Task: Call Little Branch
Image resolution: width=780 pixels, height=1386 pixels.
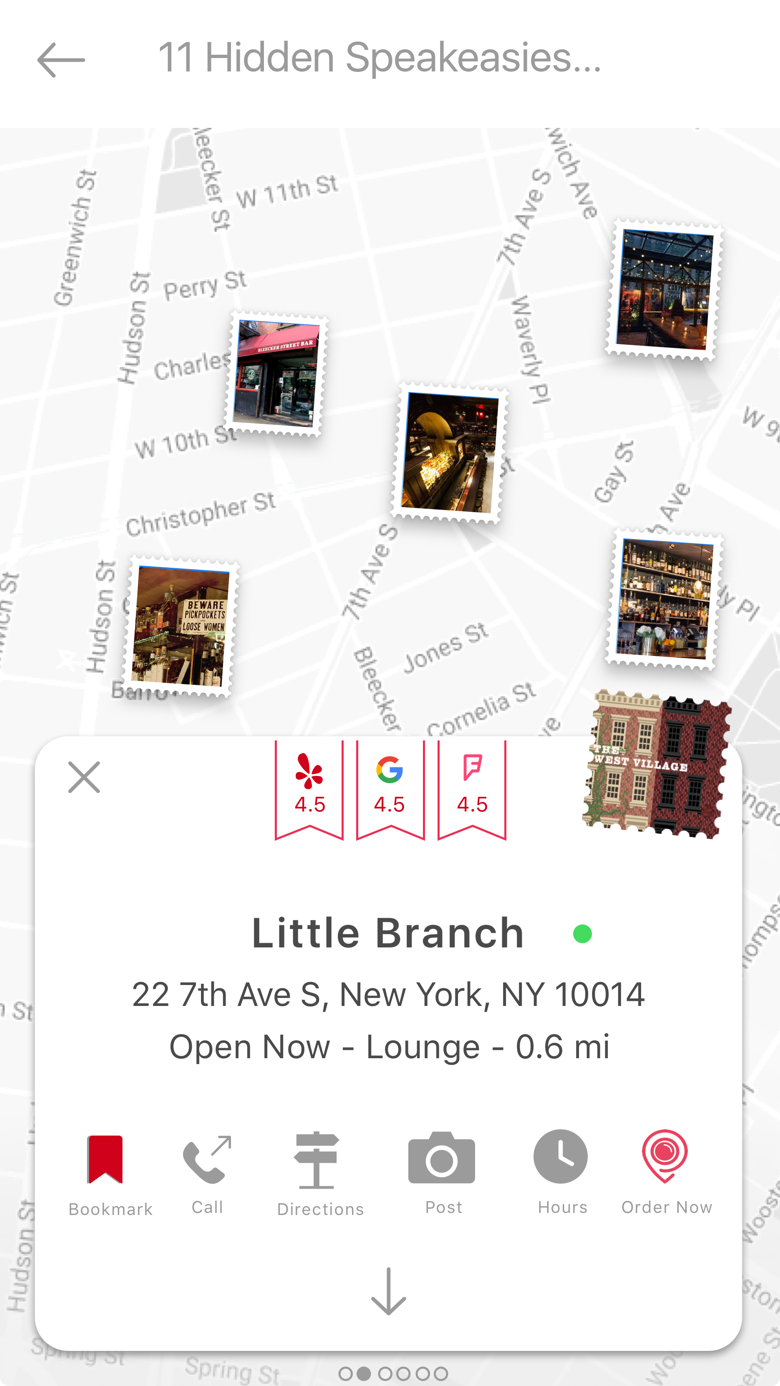Action: pos(207,1172)
